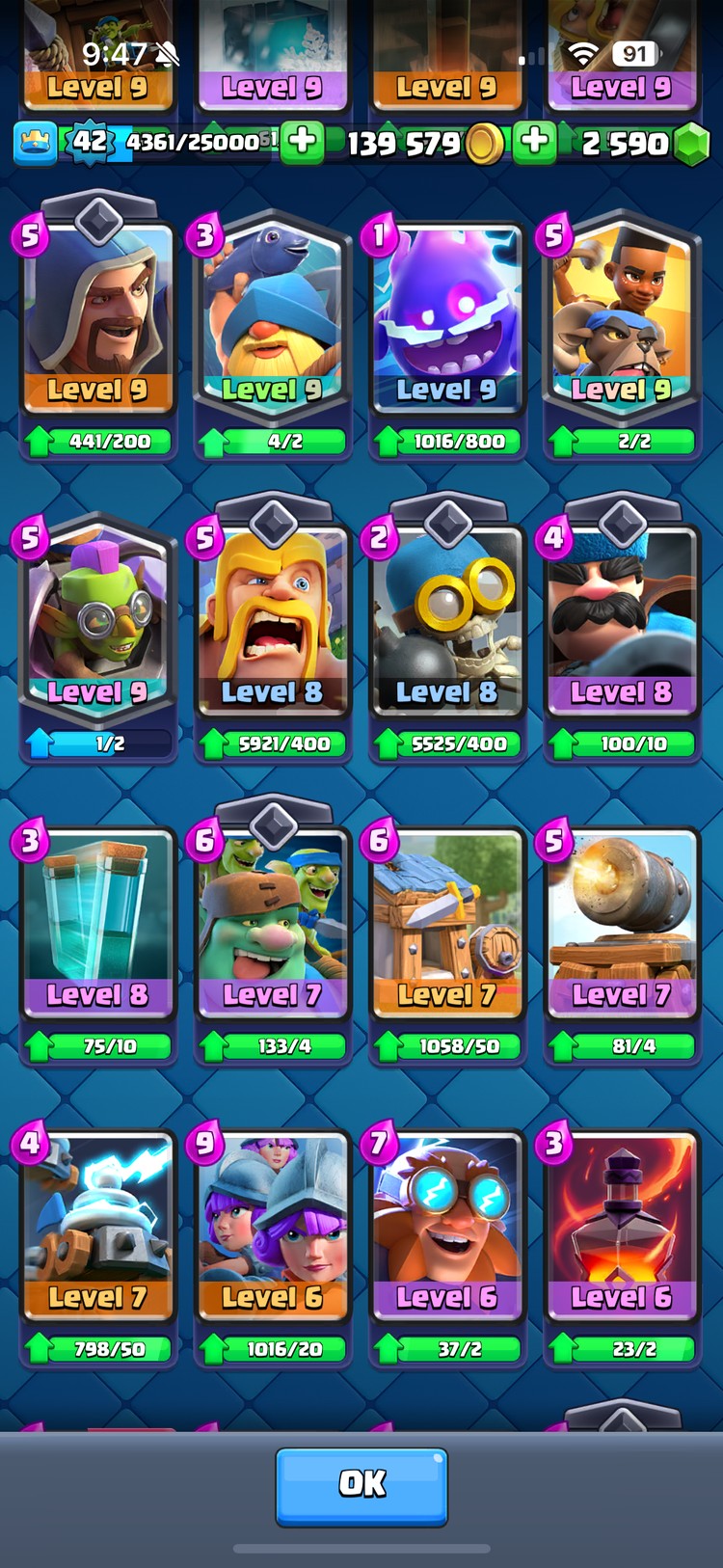Select the goblin card showing 1/2
The image size is (723, 1568).
point(97,622)
